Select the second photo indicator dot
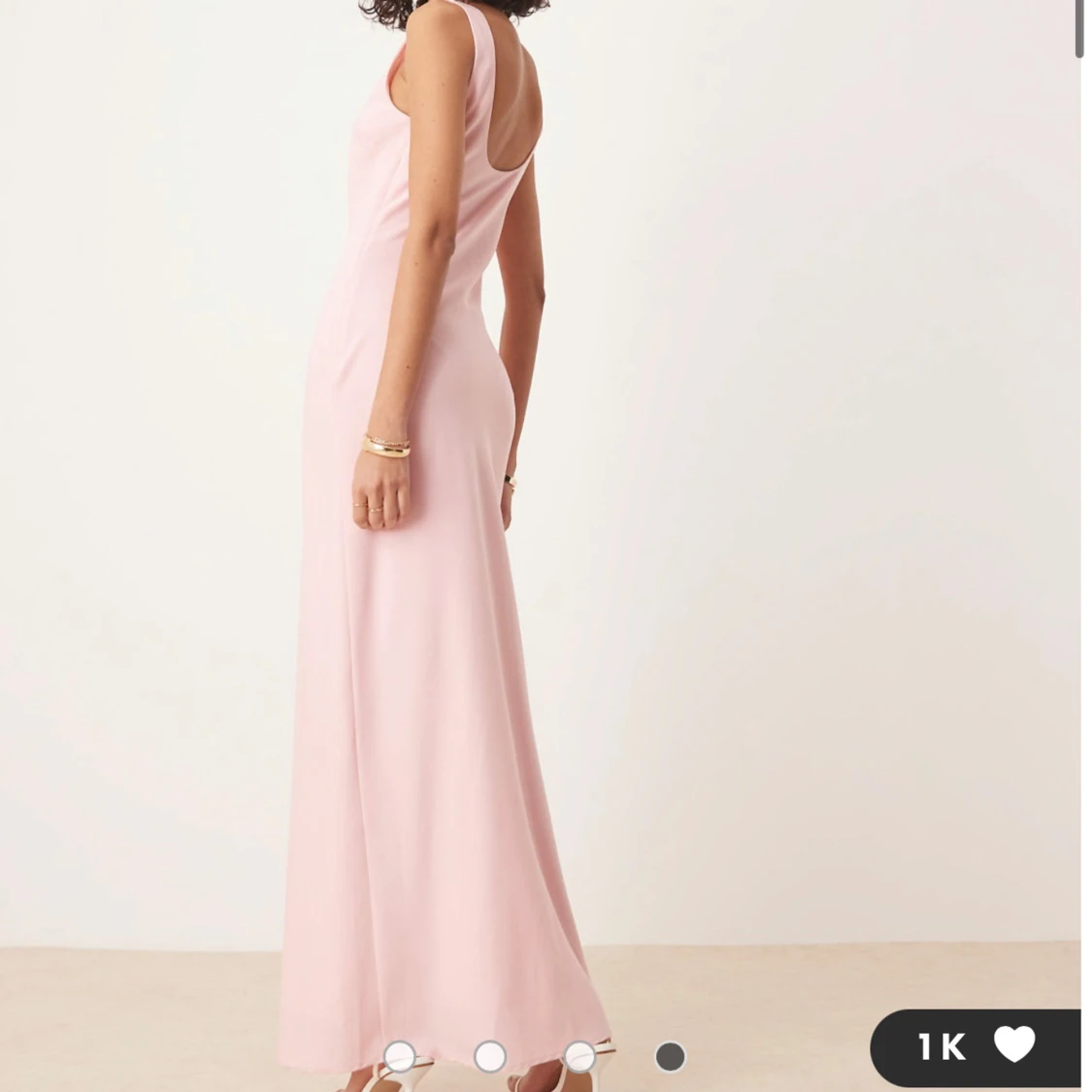The width and height of the screenshot is (1092, 1092). point(490,1056)
